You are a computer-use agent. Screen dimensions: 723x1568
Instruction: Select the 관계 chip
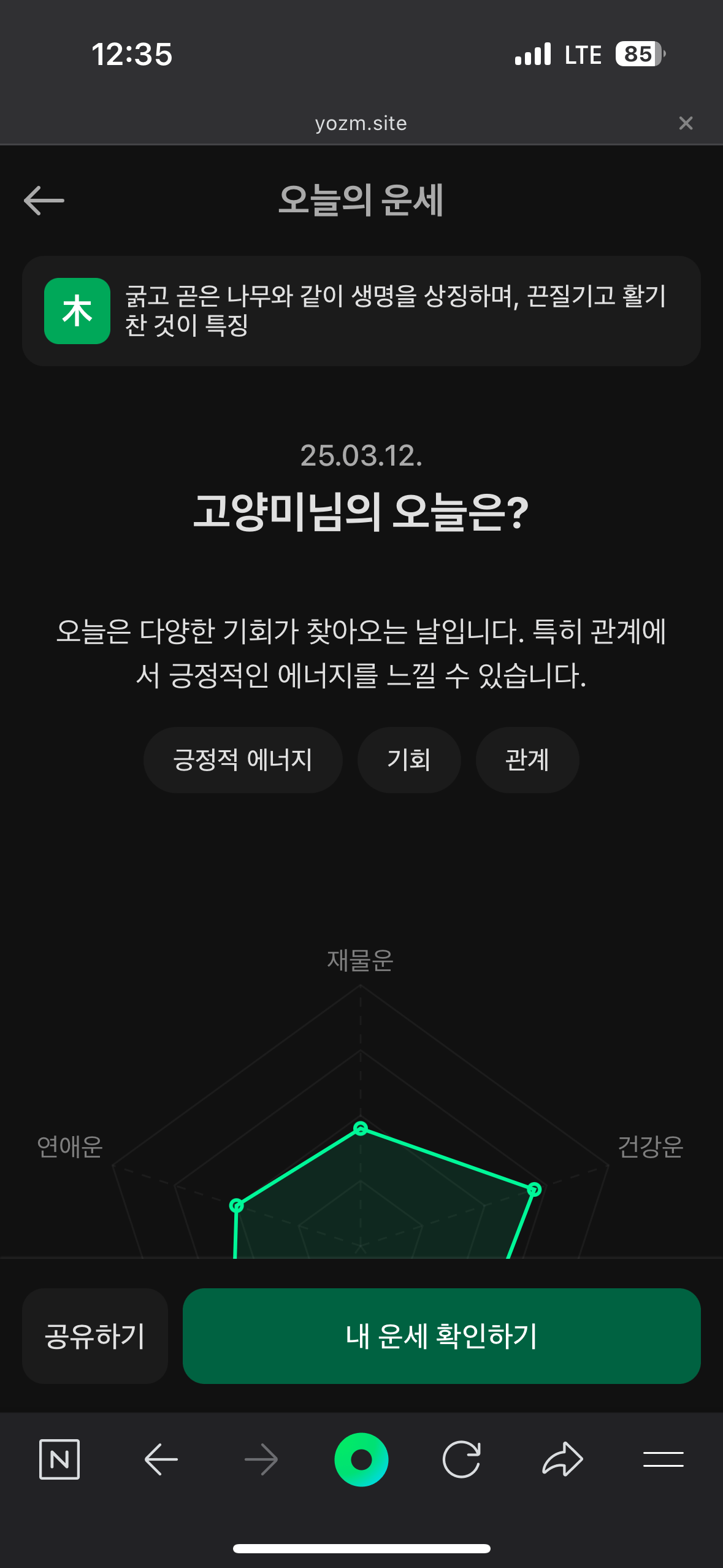click(527, 759)
